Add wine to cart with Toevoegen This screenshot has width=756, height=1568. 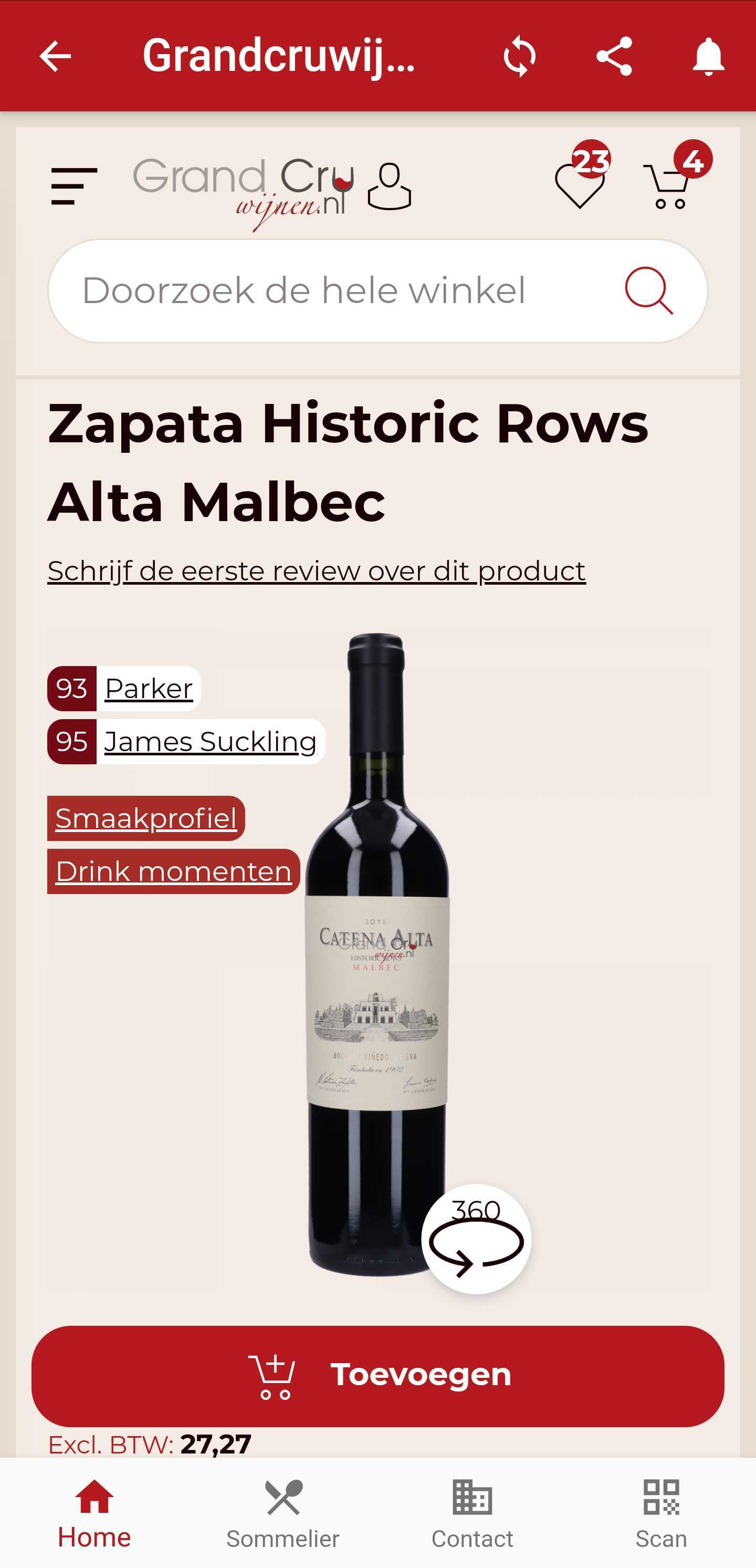tap(377, 1376)
